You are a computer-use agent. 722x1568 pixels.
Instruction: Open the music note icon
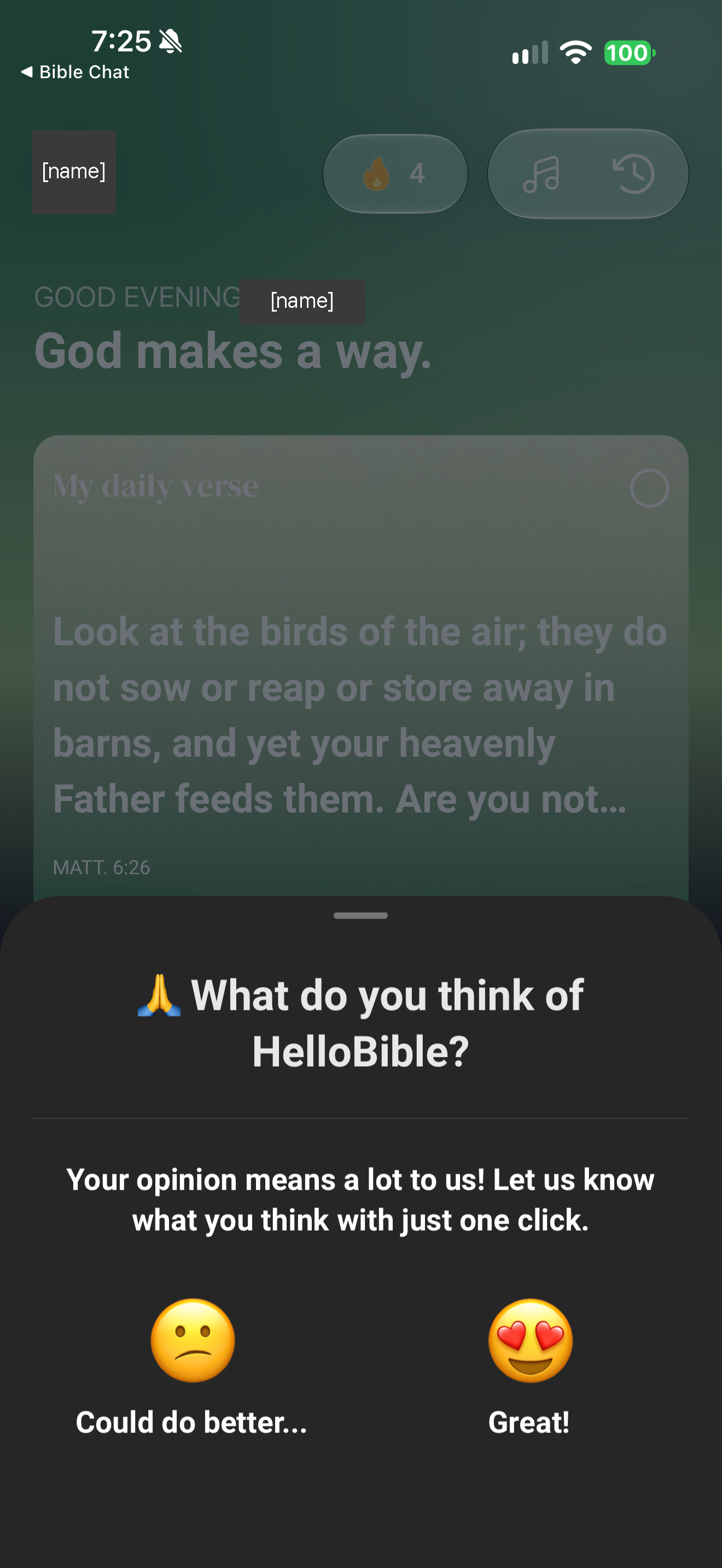(x=541, y=174)
